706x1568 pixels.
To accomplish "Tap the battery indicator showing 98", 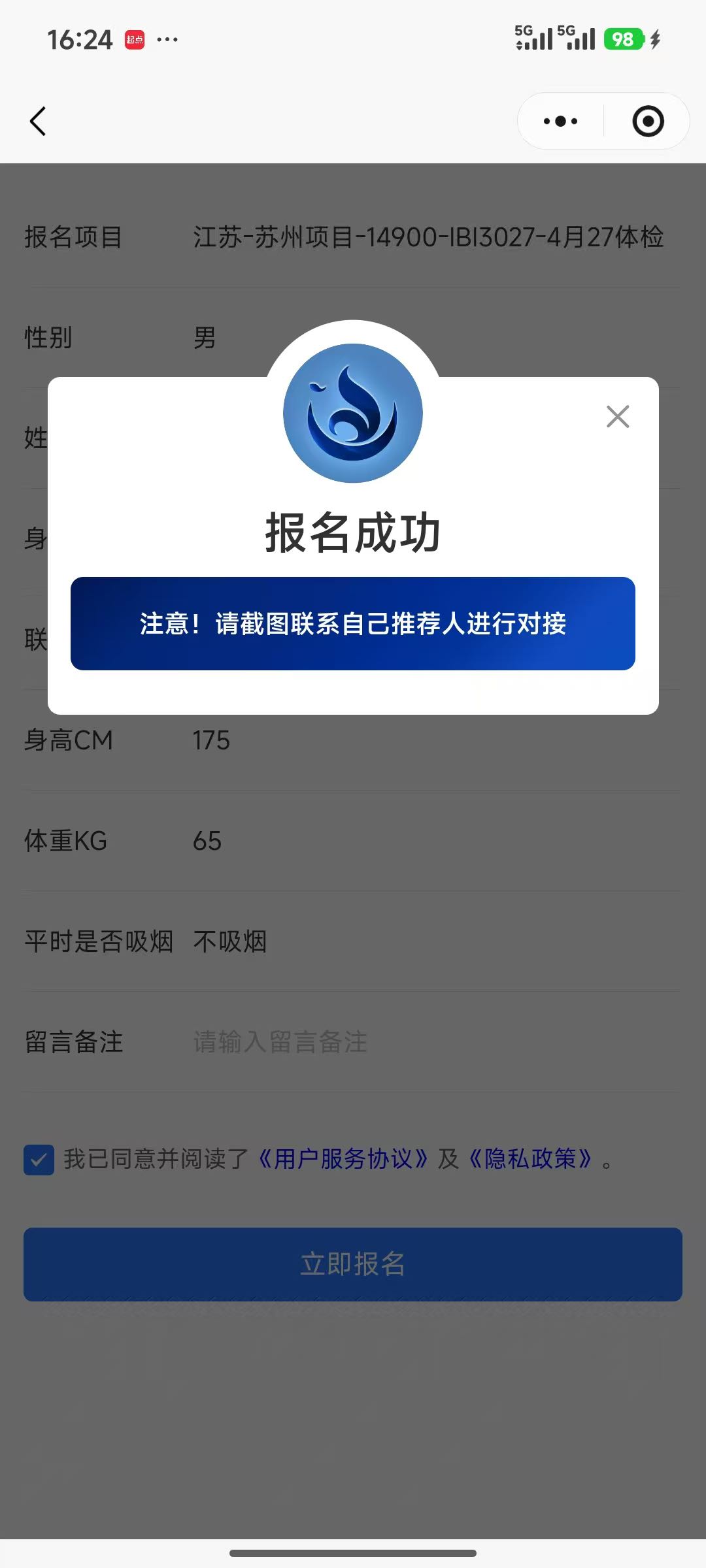I will 623,39.
